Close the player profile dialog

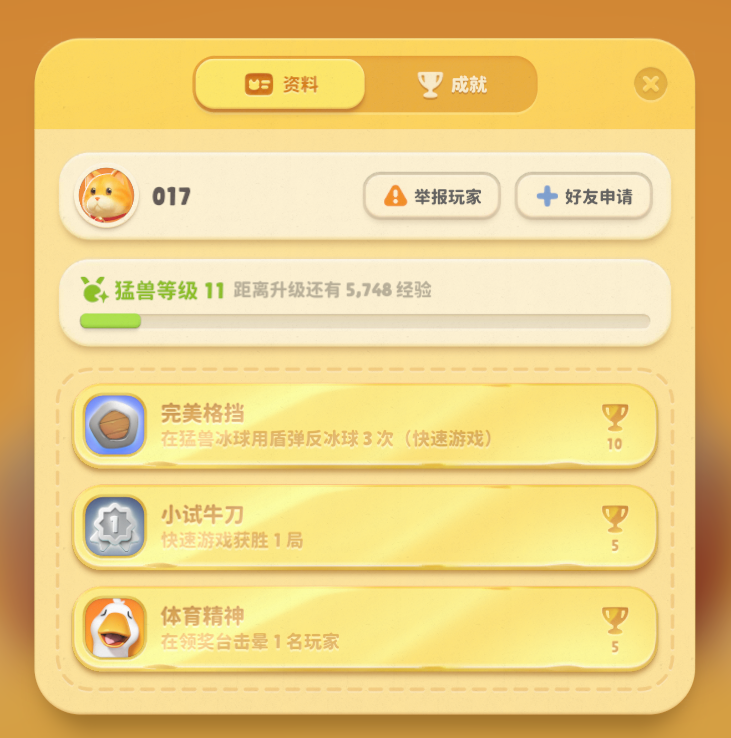[x=650, y=84]
